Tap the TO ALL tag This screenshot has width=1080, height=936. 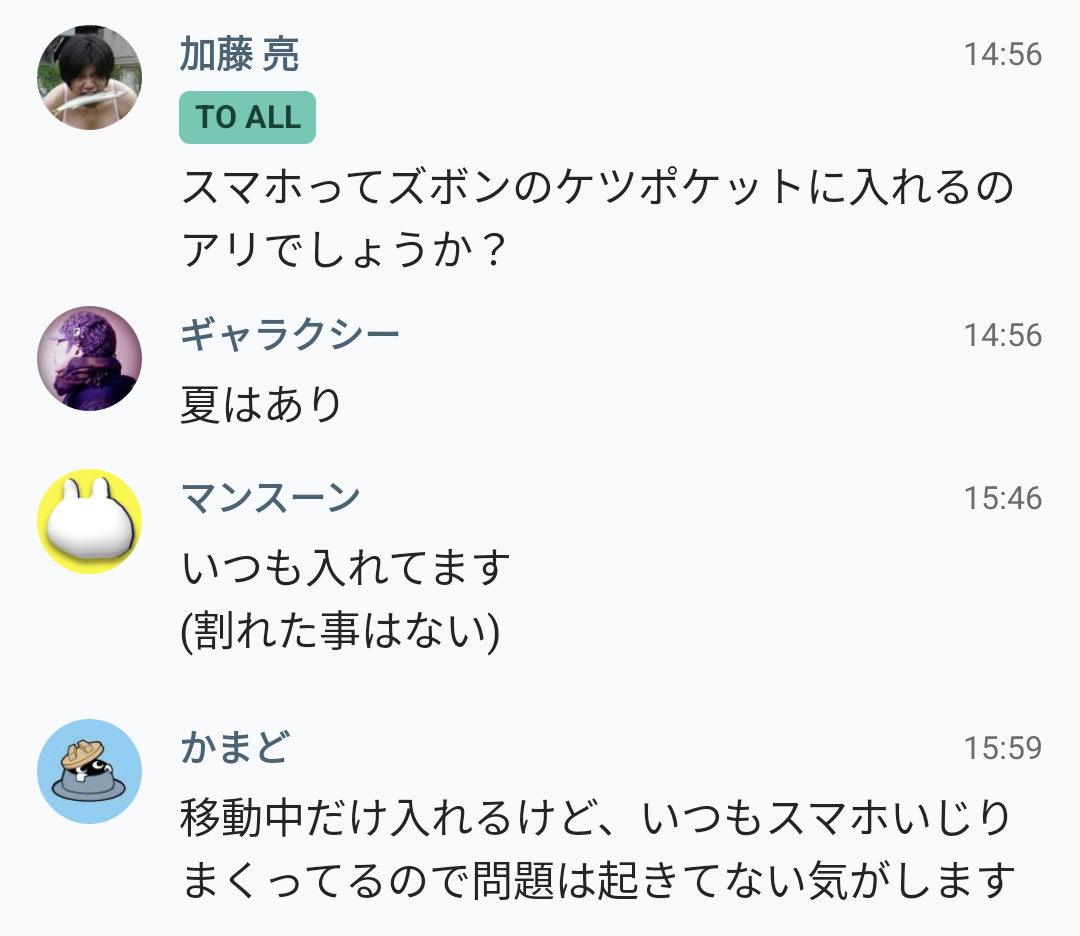pos(247,117)
